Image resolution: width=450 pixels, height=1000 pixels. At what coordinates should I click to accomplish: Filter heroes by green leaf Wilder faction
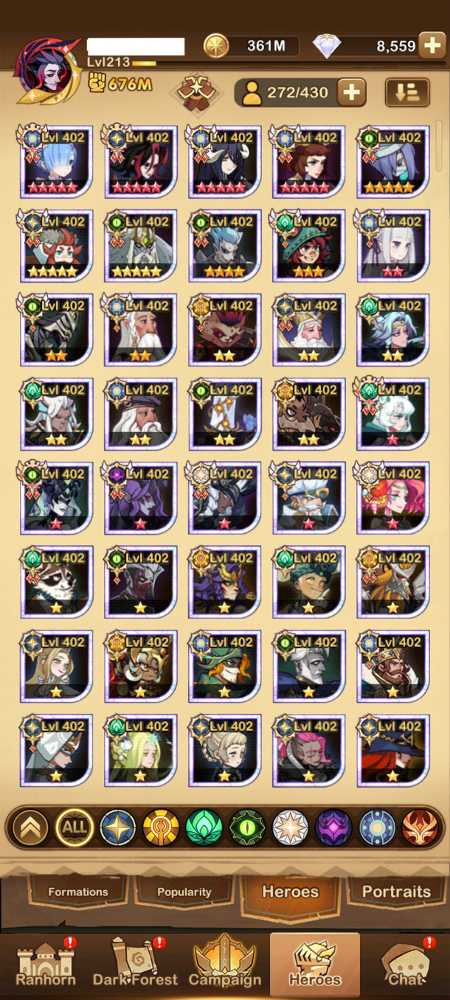[204, 827]
